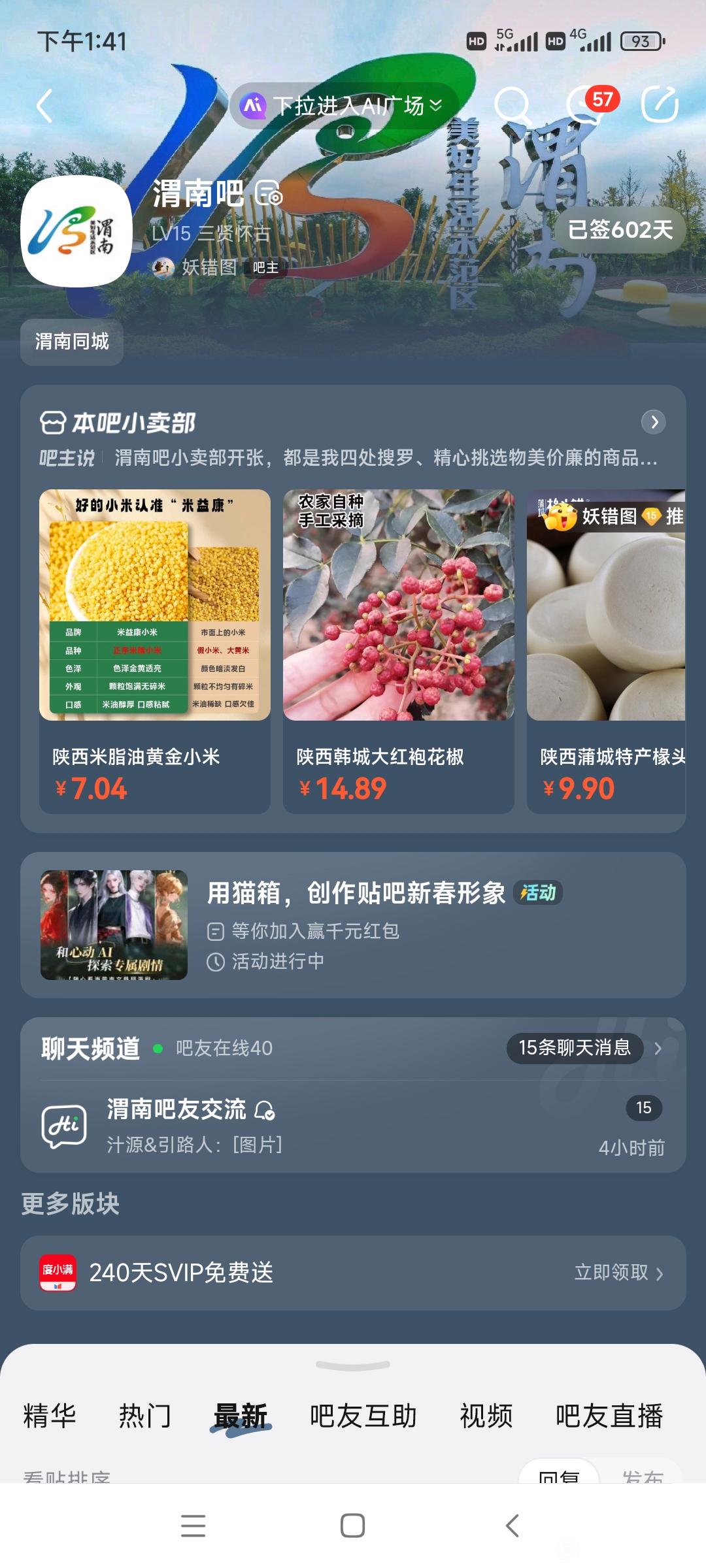Open the 渭南吧友交流 chat group
The image size is (706, 1568).
pyautogui.click(x=353, y=1126)
